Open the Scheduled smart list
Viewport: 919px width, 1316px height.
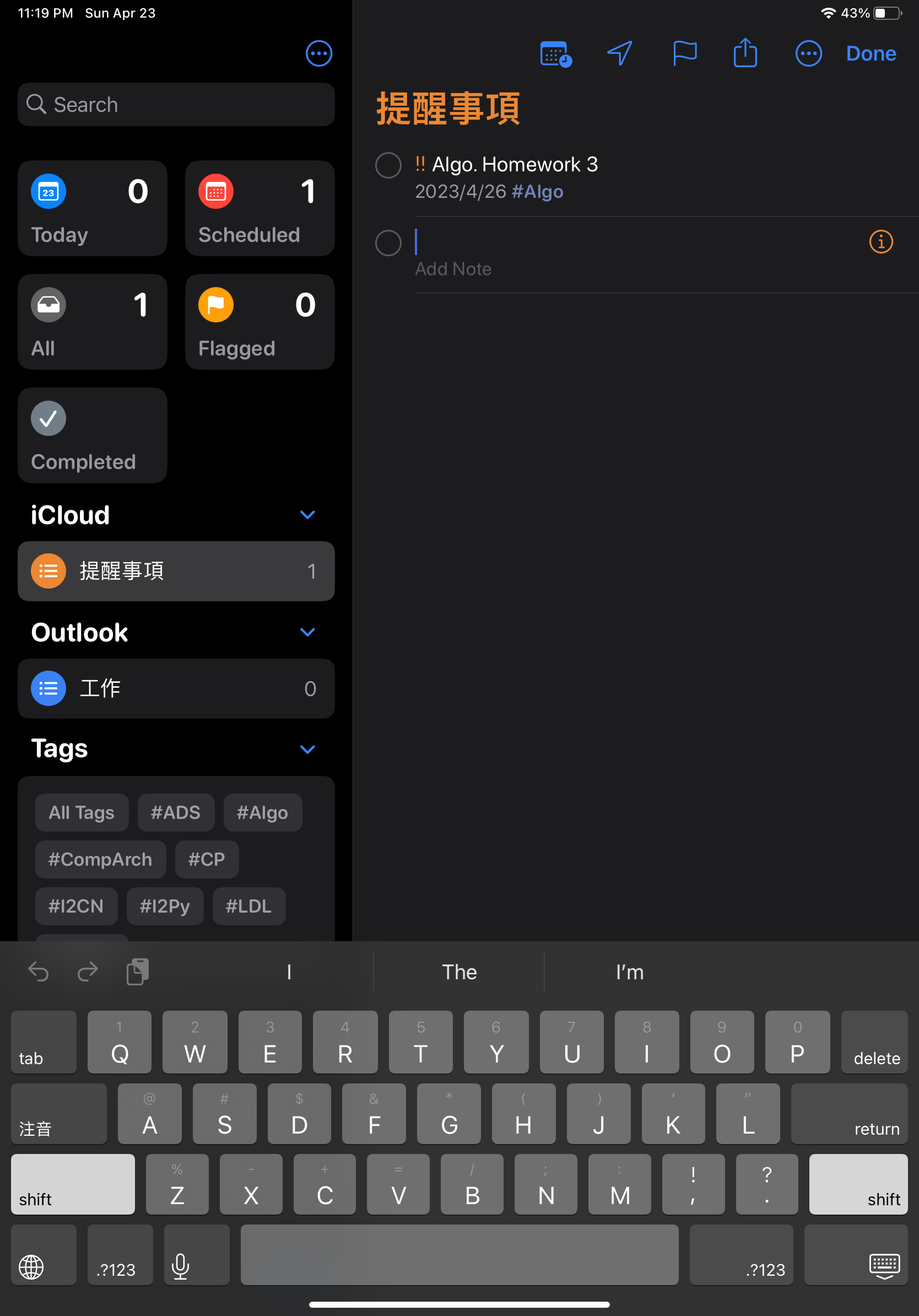pos(260,209)
